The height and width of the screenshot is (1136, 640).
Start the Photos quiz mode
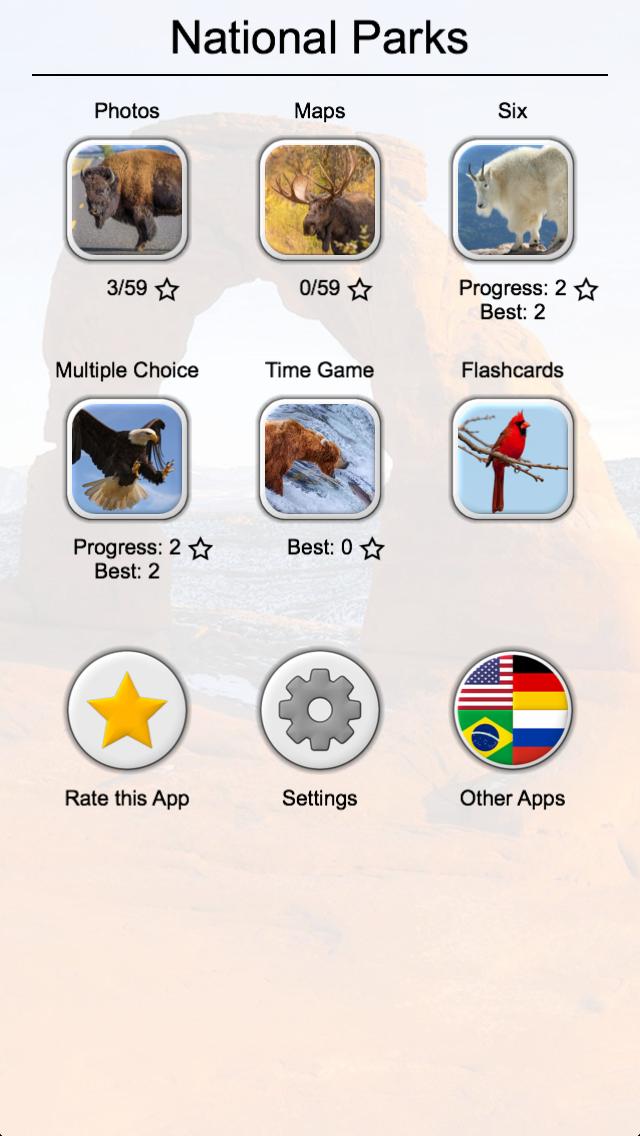point(127,199)
